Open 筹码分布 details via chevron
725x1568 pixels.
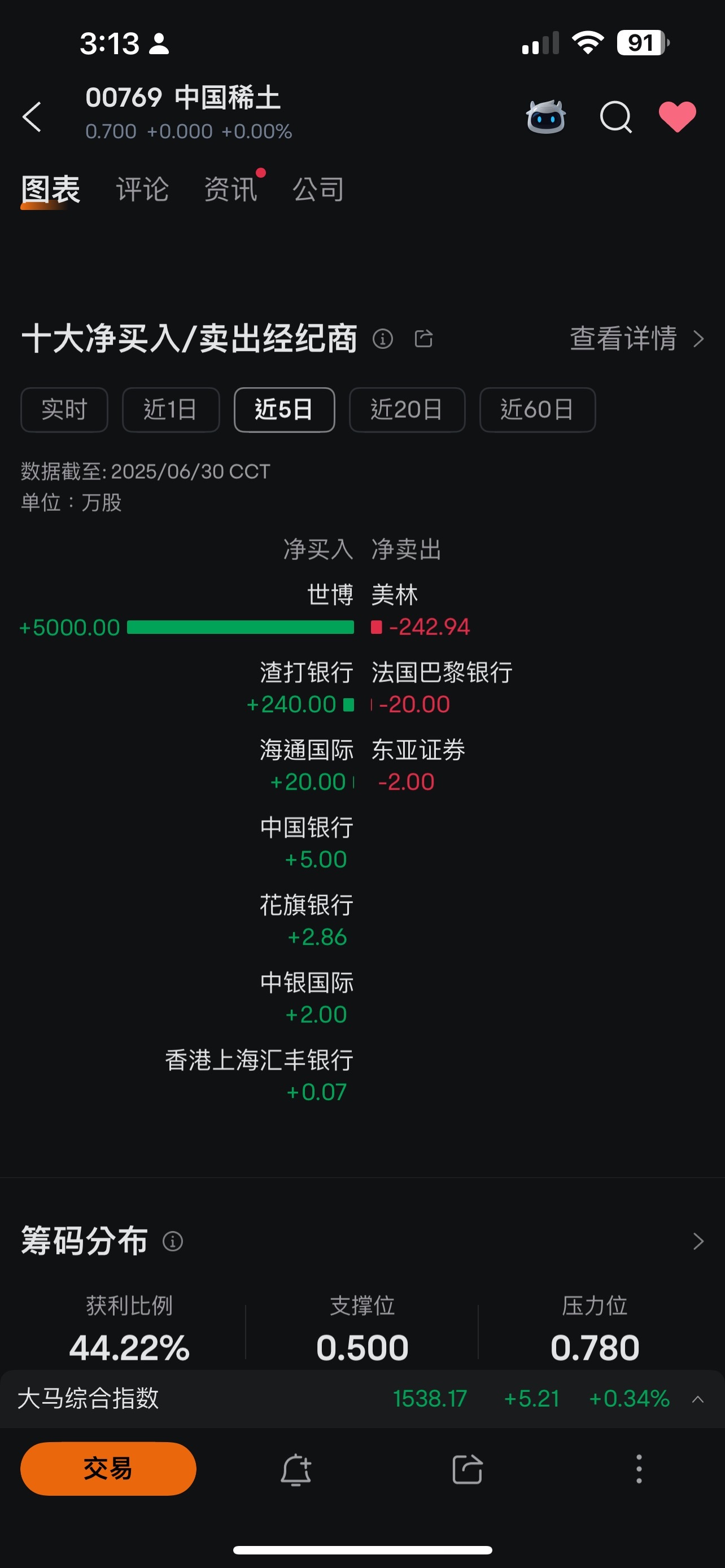(698, 1241)
